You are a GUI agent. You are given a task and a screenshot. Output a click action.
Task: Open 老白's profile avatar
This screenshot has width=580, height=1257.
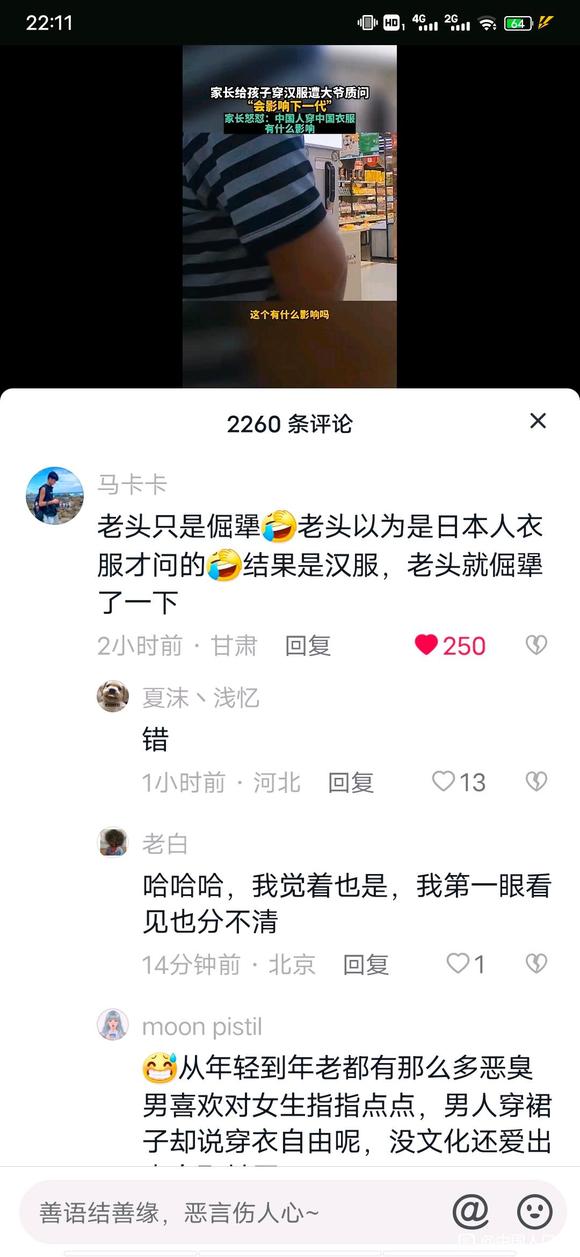113,842
